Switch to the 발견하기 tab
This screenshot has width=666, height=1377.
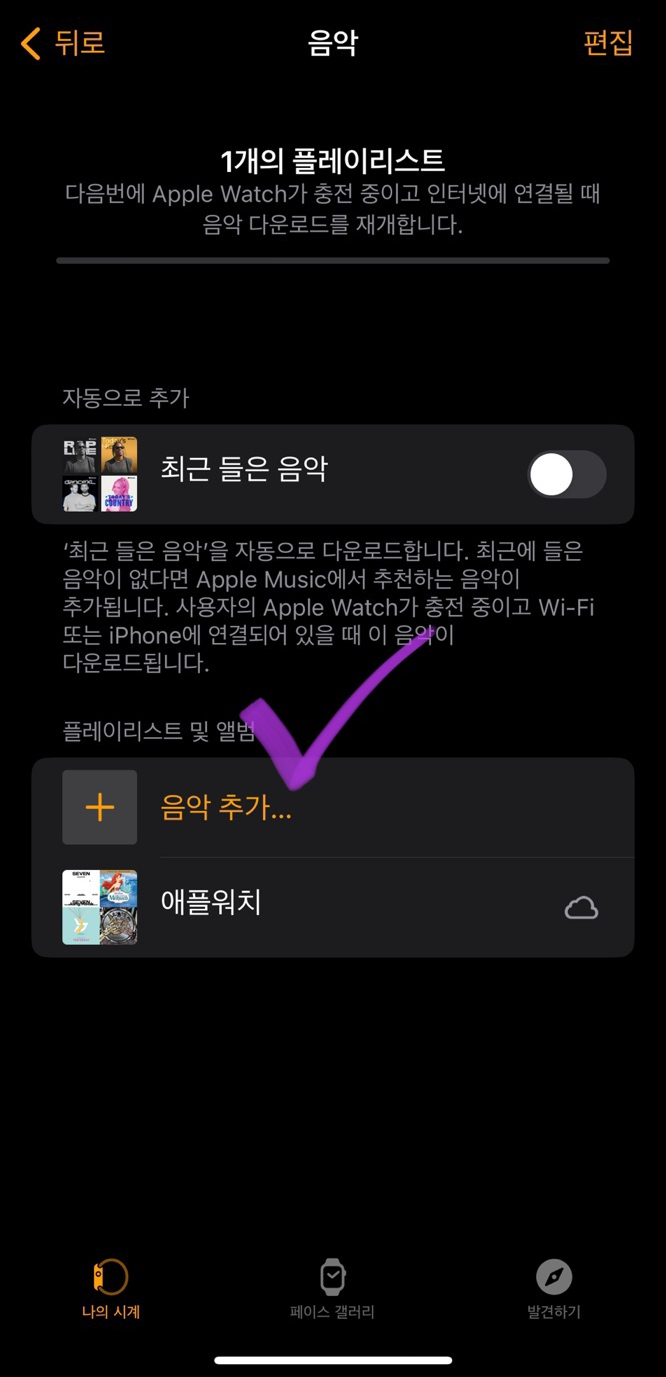coord(553,1289)
